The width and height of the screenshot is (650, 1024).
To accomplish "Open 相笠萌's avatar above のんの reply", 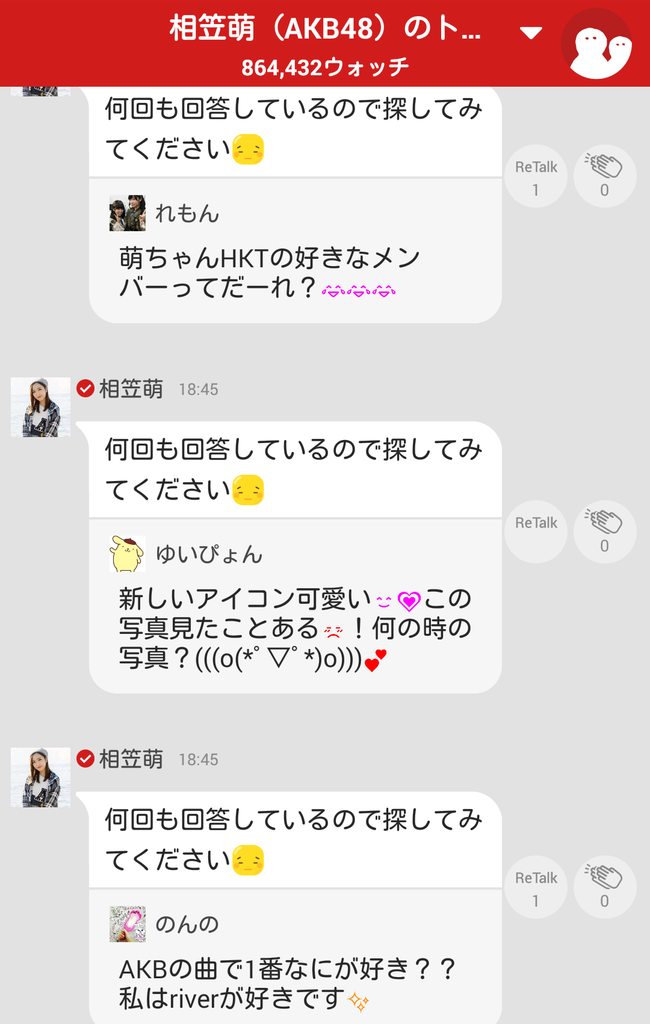I will point(41,777).
